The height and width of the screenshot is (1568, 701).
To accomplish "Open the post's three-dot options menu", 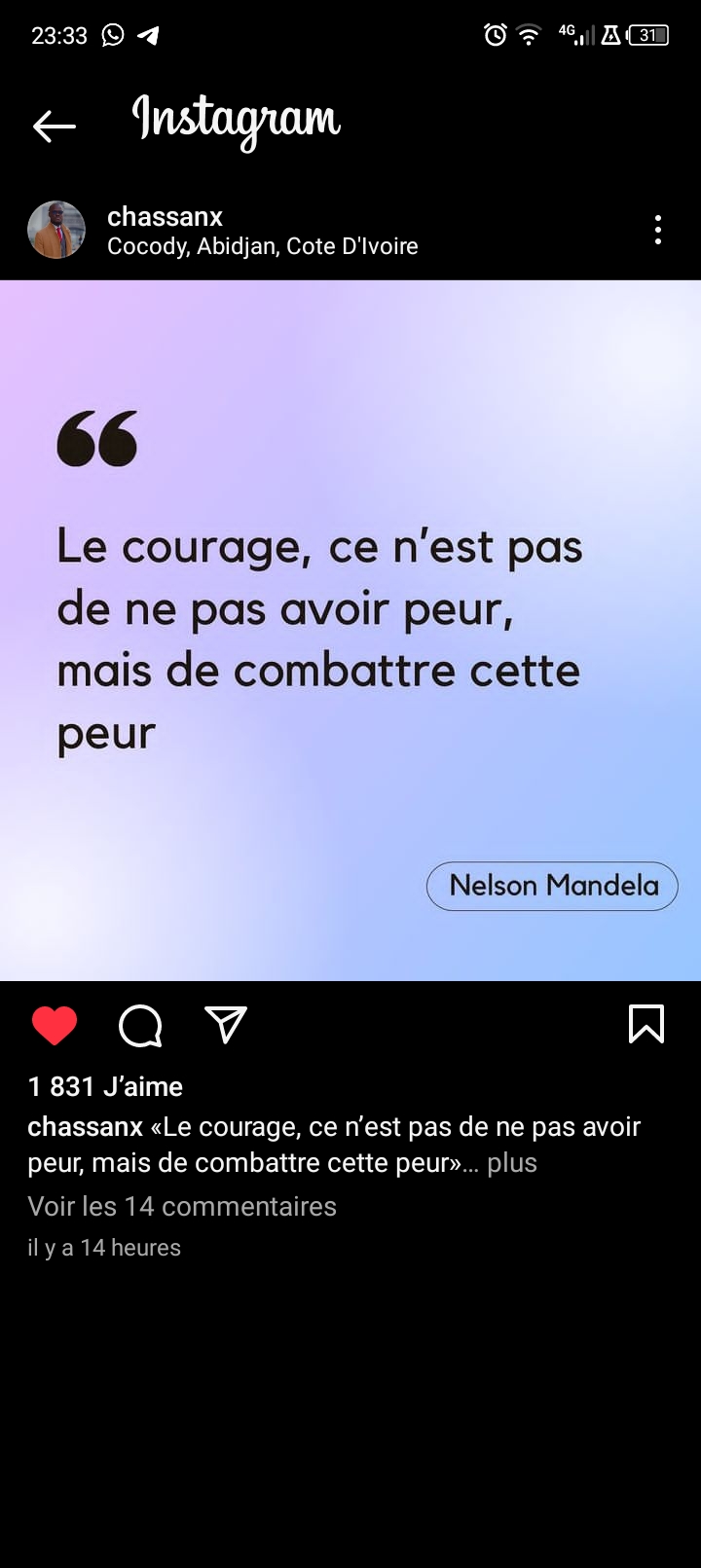I will click(658, 230).
